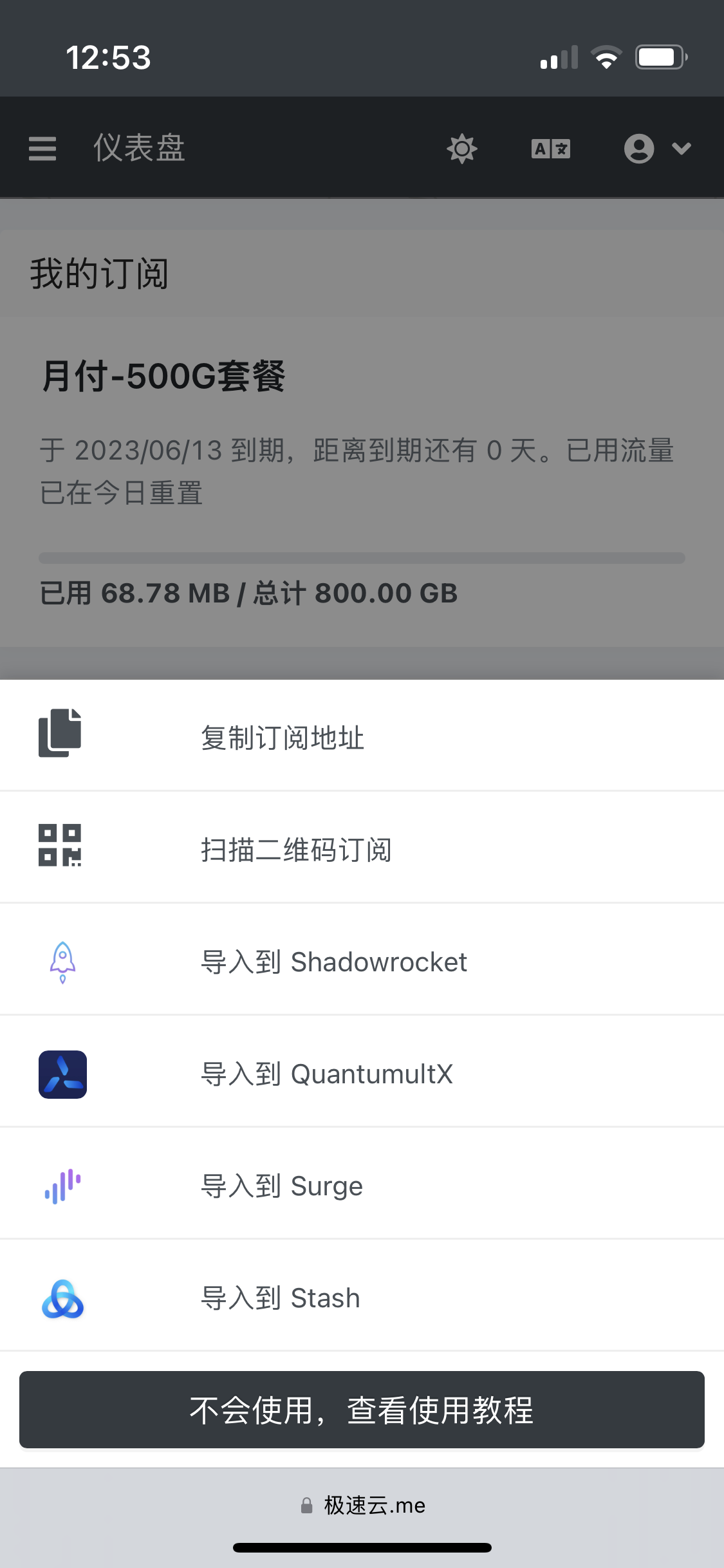Open the hamburger drawer menu
724x1568 pixels.
point(42,149)
